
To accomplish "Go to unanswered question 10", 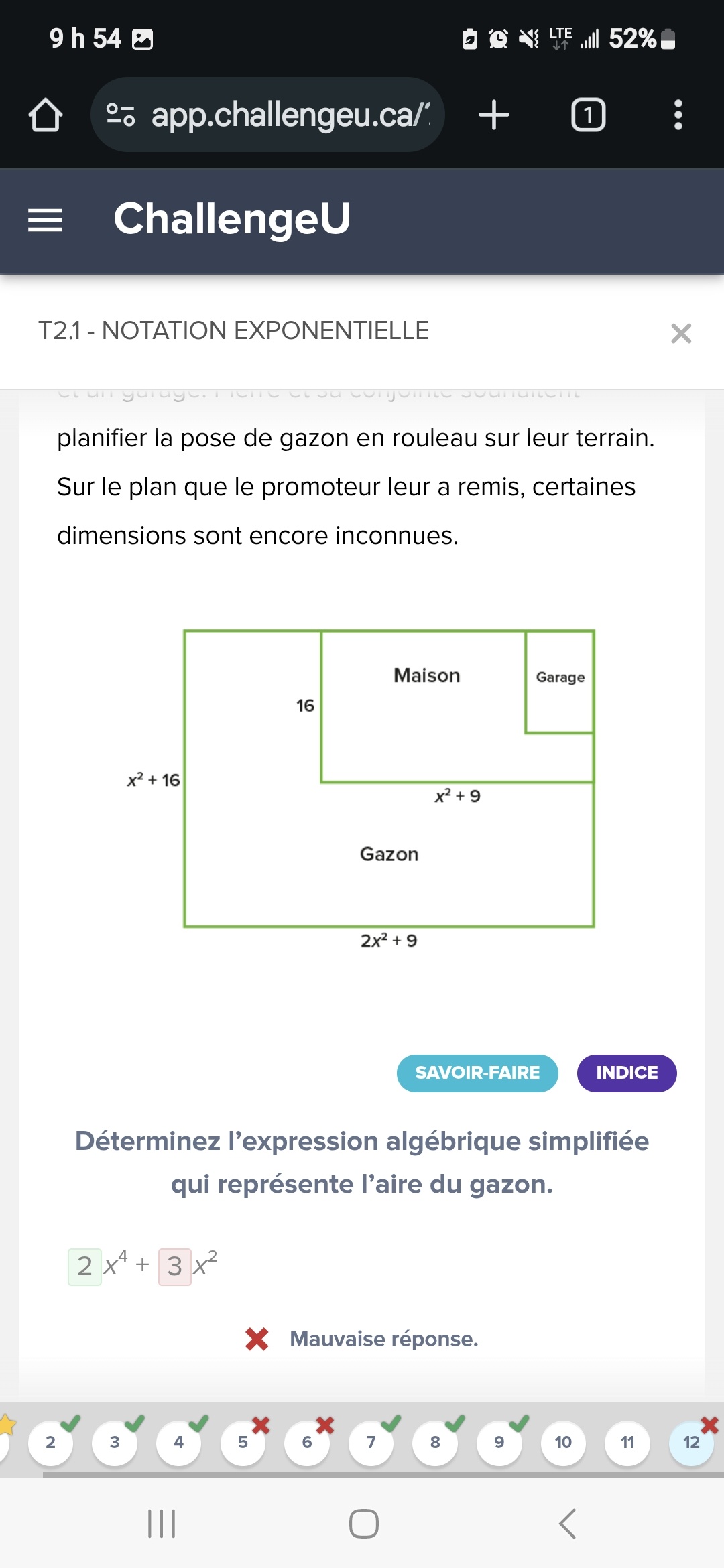I will (x=563, y=1442).
